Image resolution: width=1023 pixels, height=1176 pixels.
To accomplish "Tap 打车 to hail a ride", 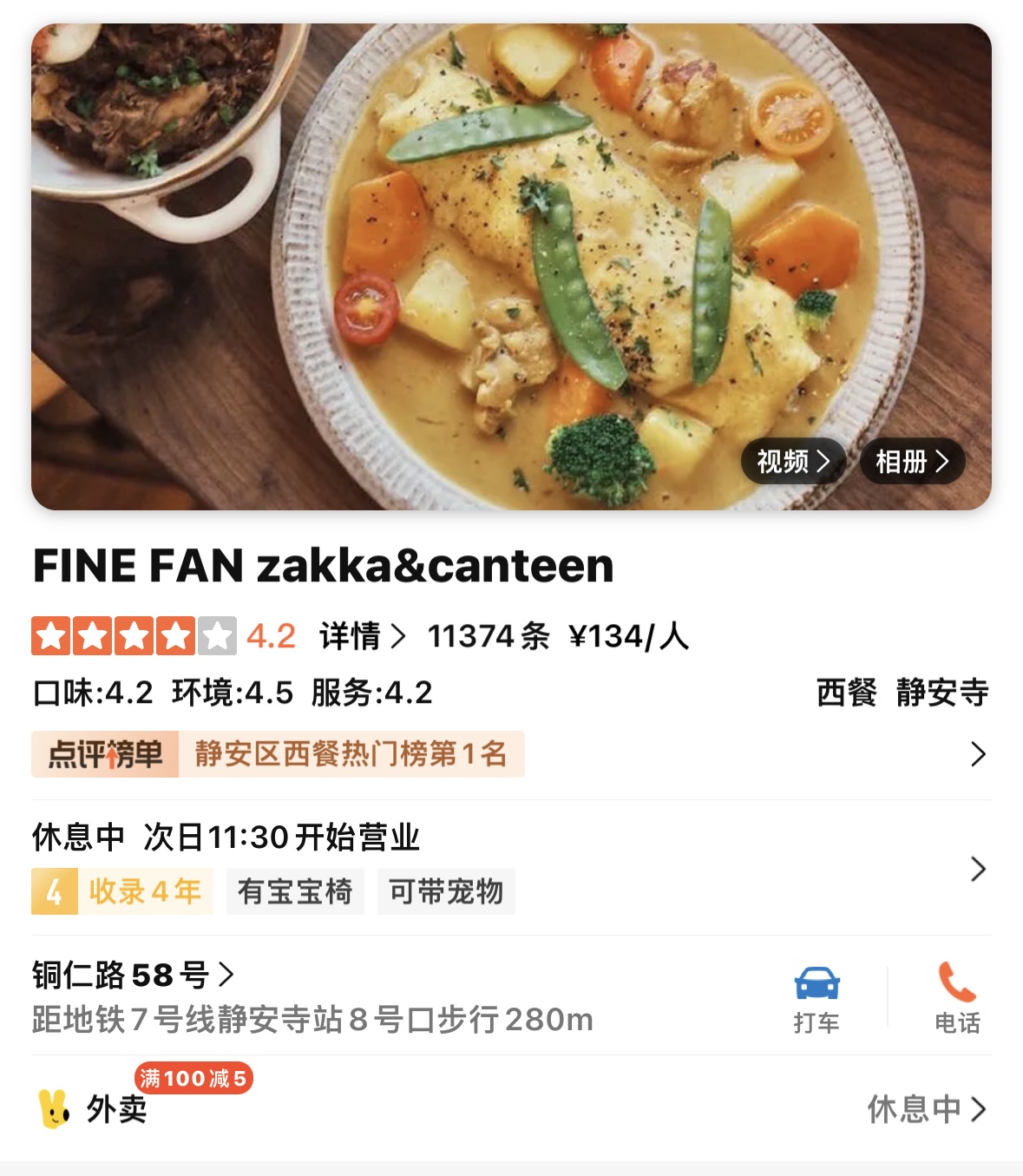I will [x=816, y=998].
